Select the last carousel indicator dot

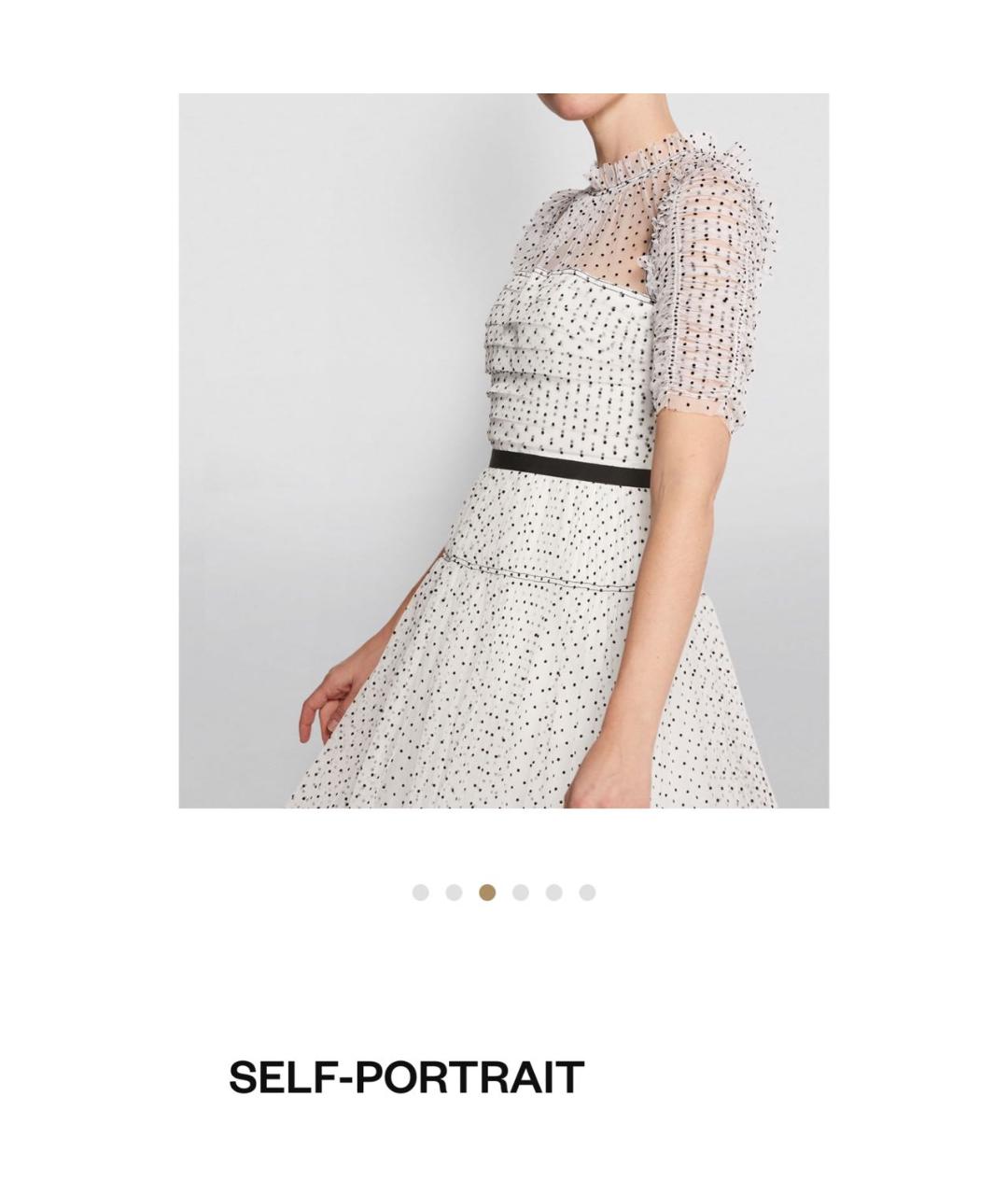[587, 893]
